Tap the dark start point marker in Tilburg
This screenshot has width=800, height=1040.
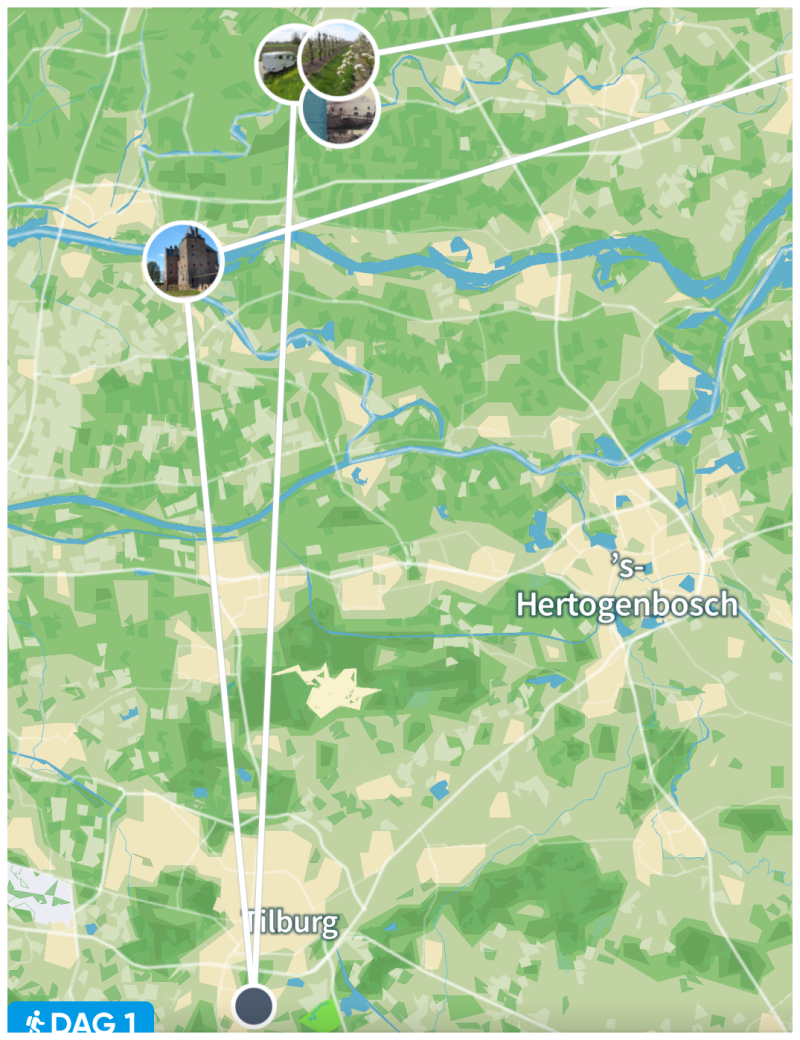(254, 1004)
